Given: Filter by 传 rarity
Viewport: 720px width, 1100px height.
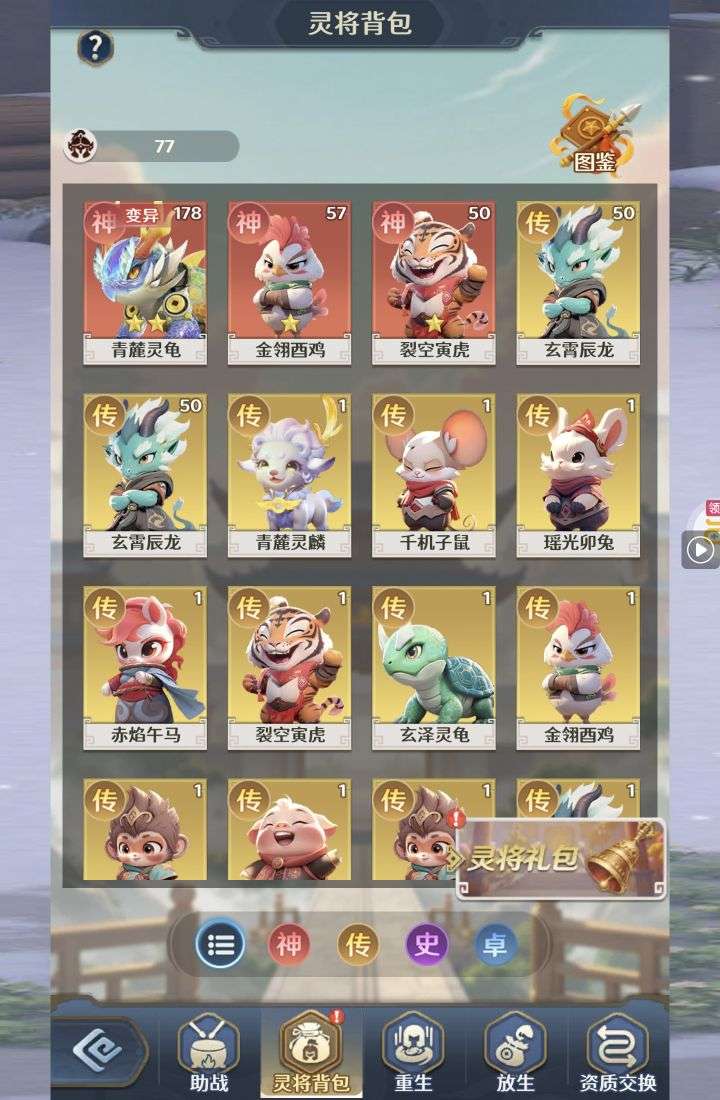Looking at the screenshot, I should point(358,945).
